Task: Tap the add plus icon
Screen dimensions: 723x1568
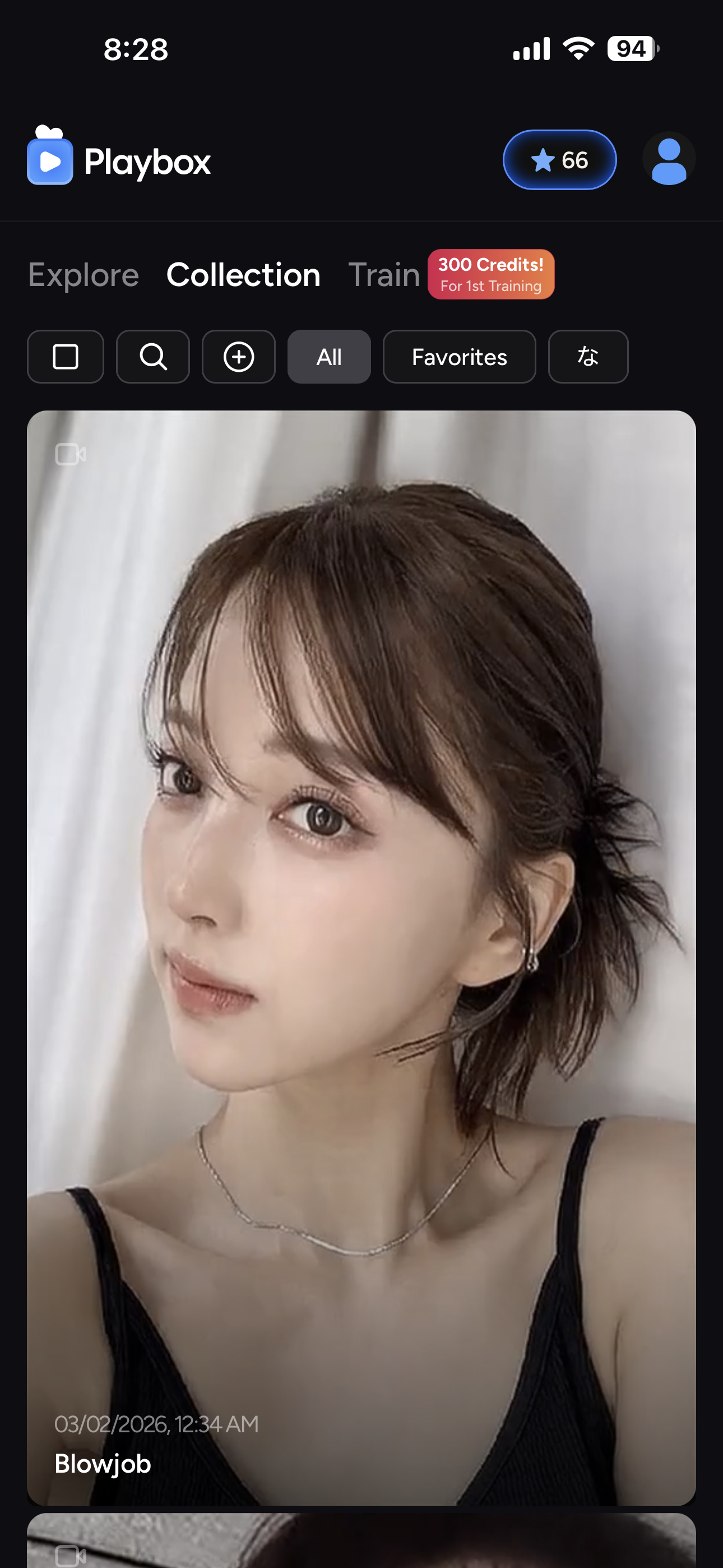Action: coord(239,357)
